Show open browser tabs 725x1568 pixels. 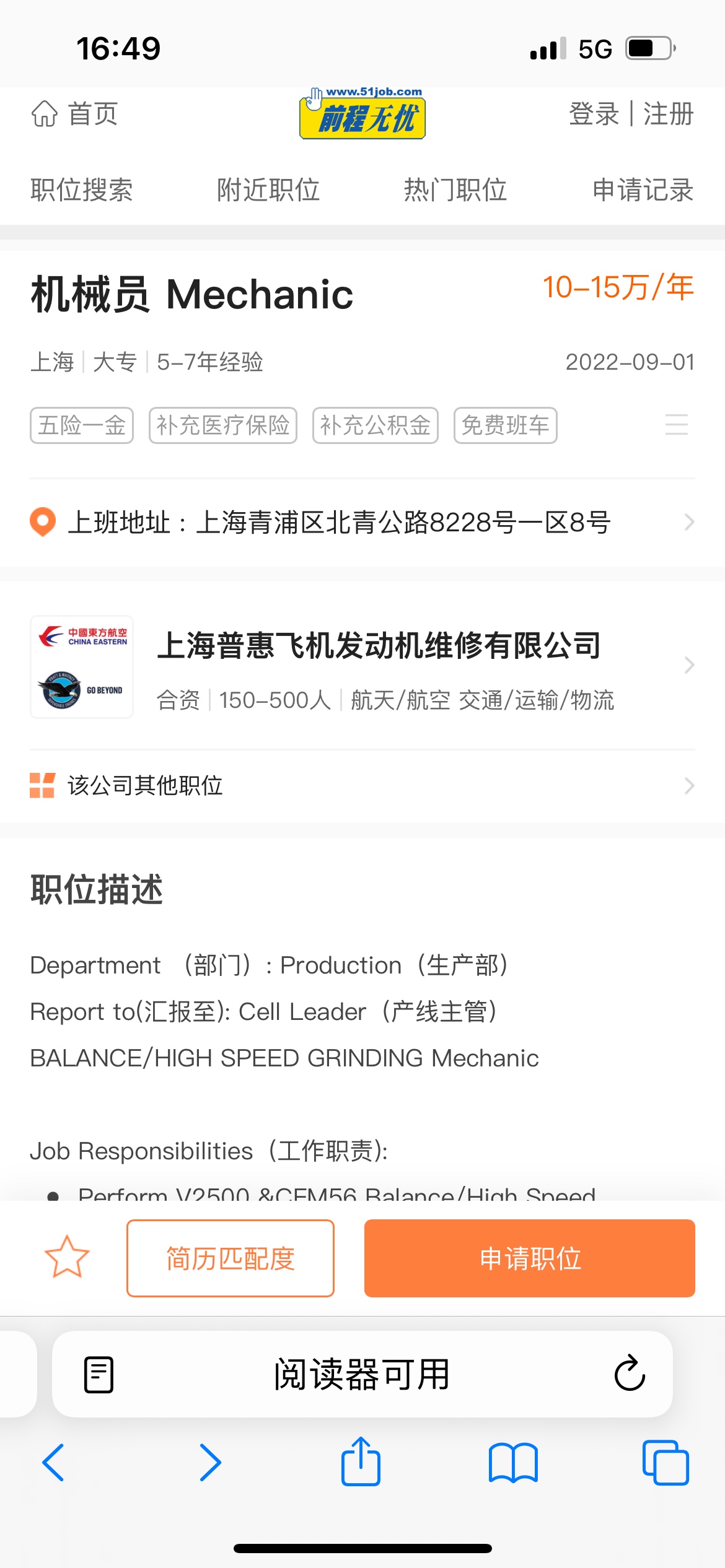pos(666,1463)
